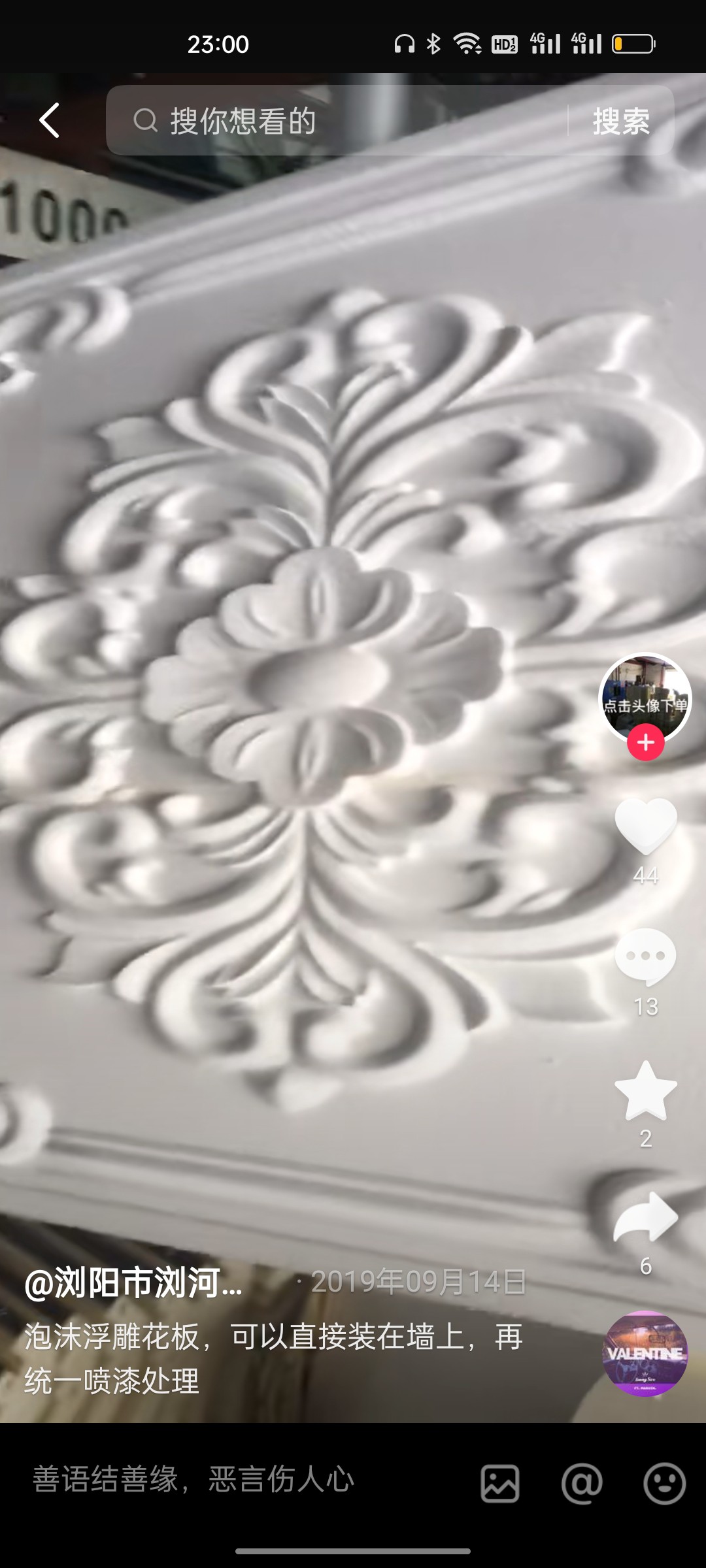This screenshot has width=706, height=1568.
Task: Share this video via the arrow icon
Action: [x=646, y=1217]
